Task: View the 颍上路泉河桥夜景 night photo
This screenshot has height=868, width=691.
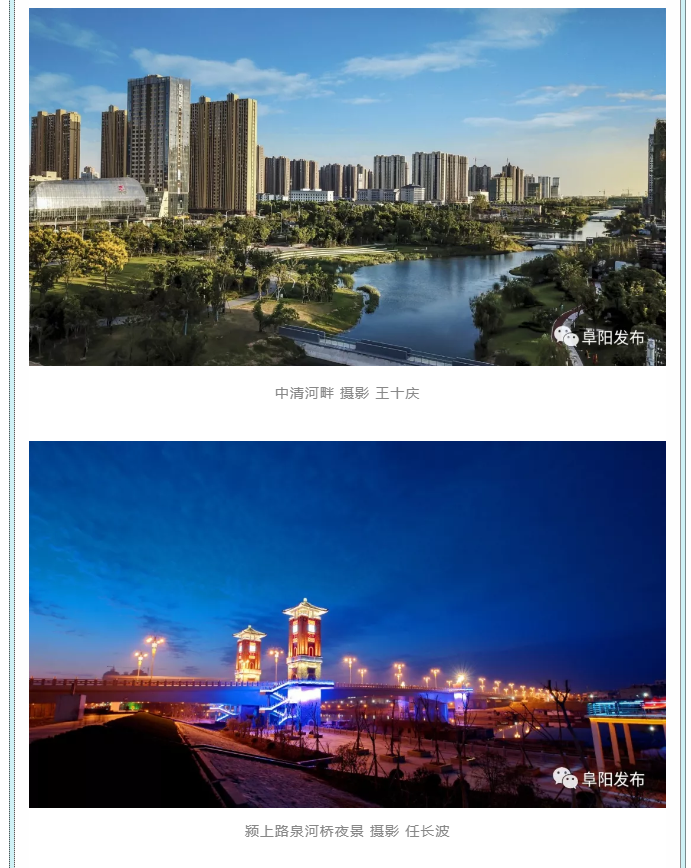Action: 347,624
